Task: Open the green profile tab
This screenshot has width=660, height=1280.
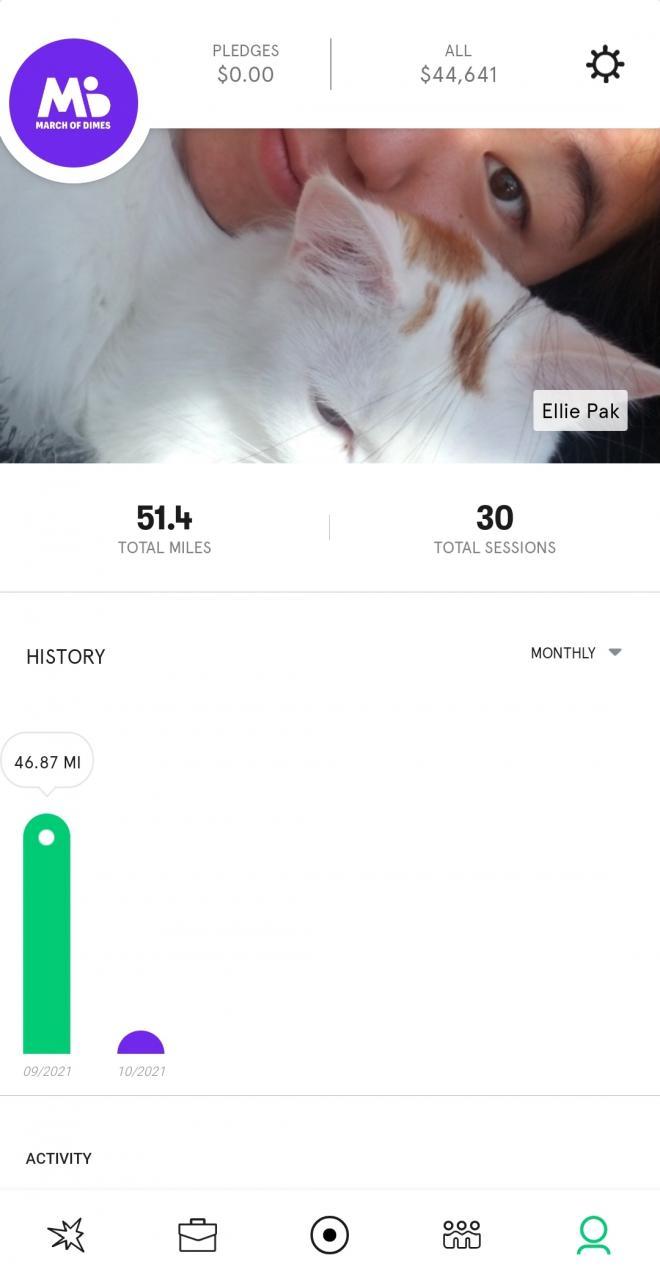Action: tap(593, 1235)
